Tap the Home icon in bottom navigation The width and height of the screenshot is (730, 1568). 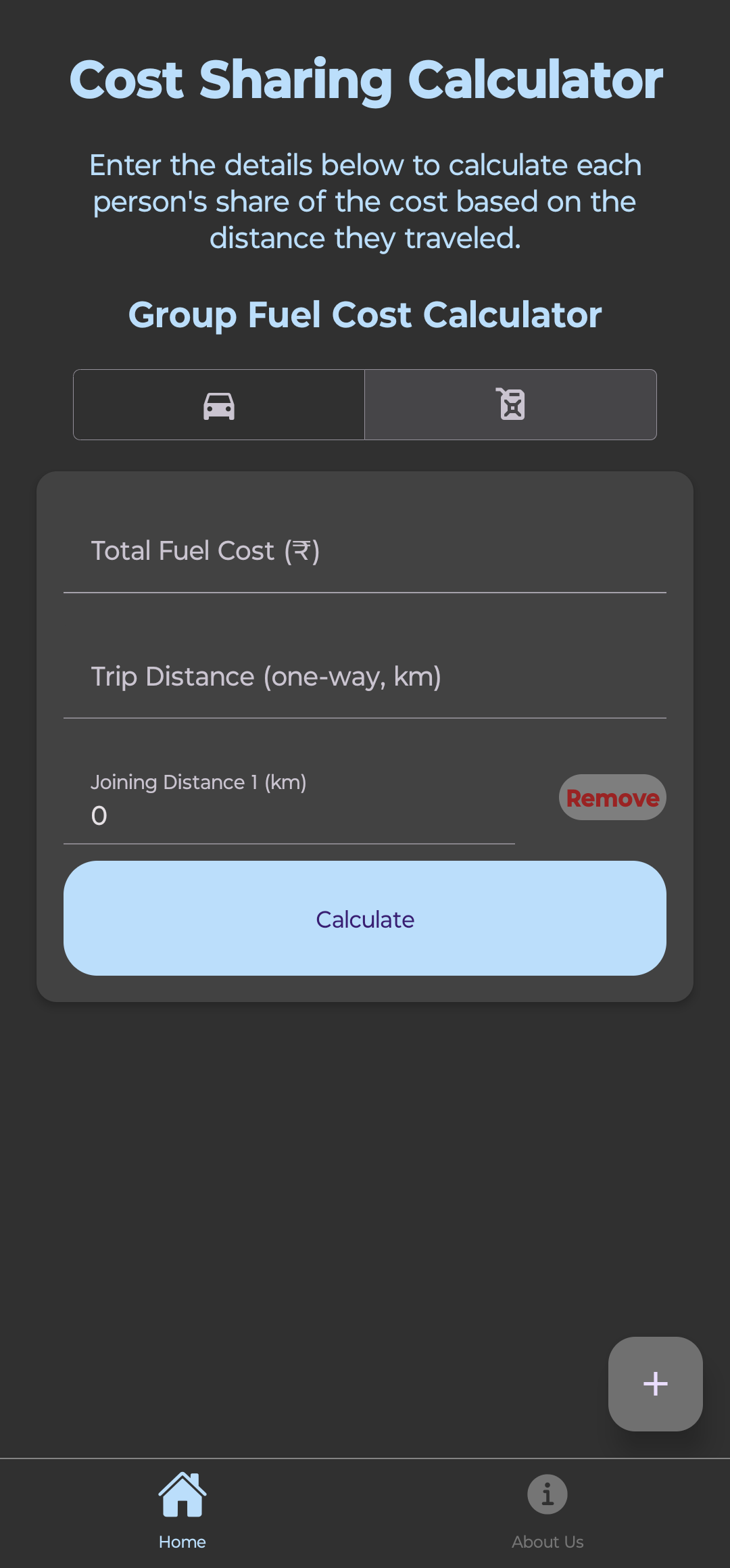182,1494
